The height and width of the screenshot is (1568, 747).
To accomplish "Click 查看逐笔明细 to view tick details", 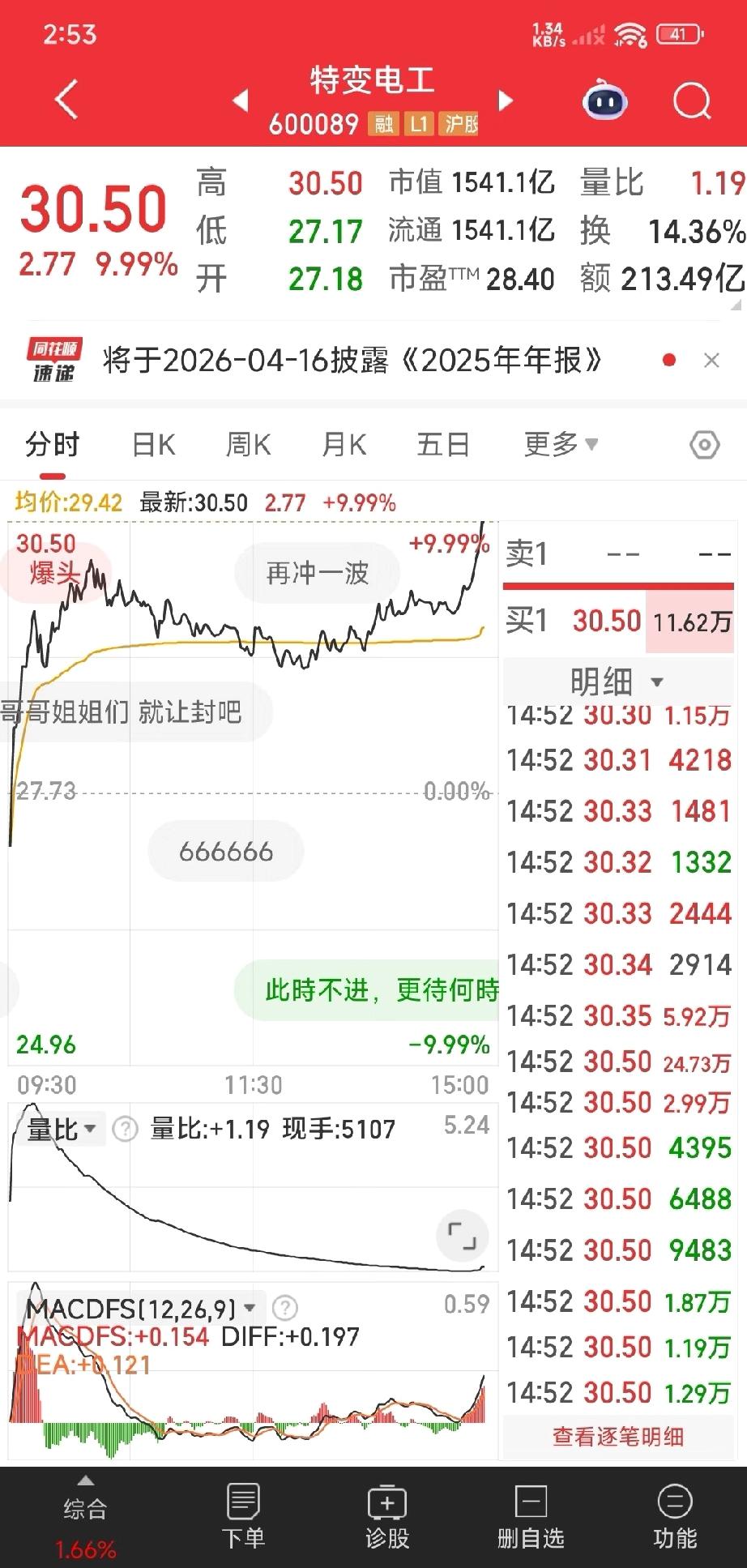I will pyautogui.click(x=618, y=1435).
